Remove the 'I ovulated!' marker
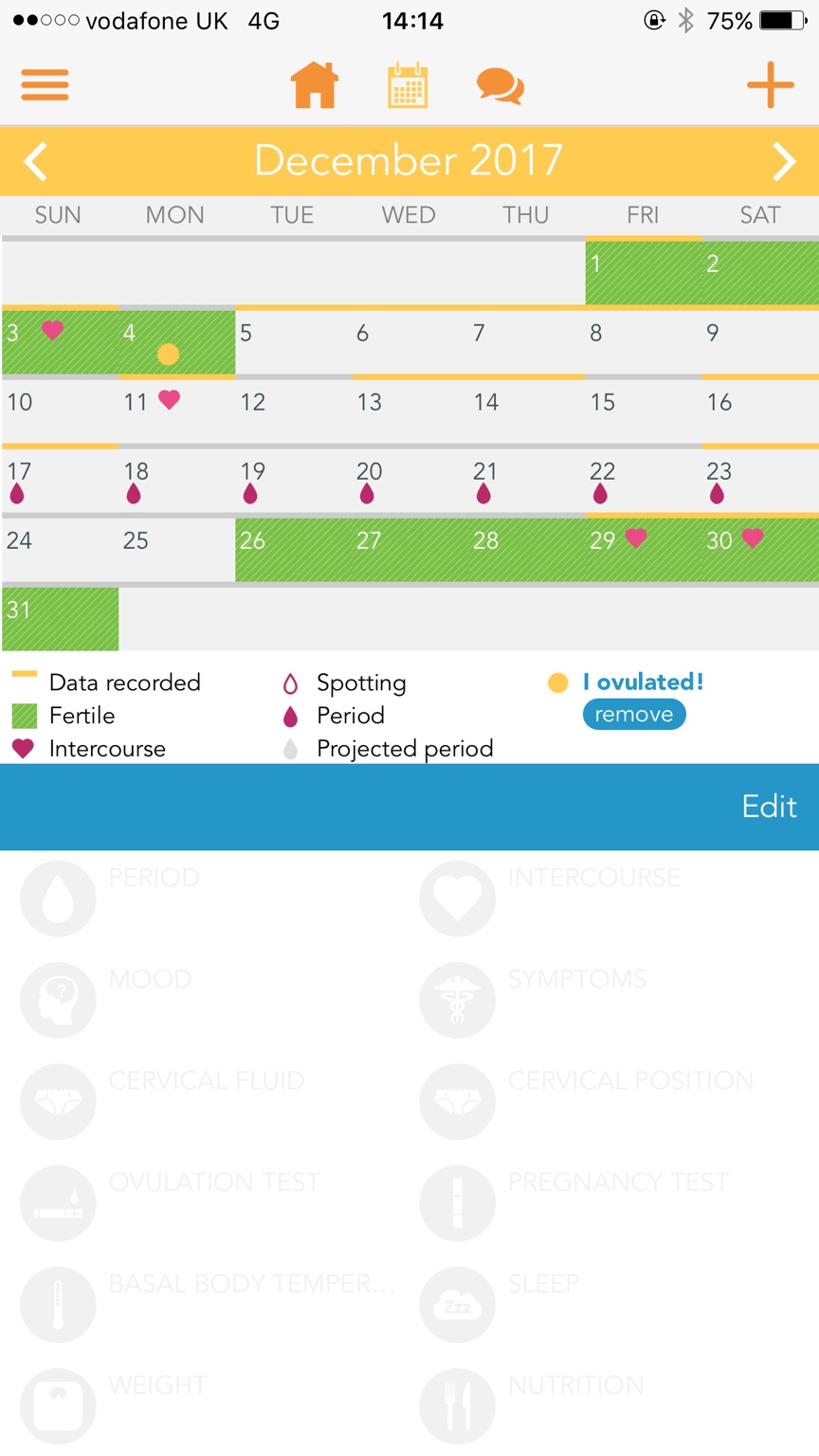This screenshot has width=819, height=1456. tap(633, 715)
